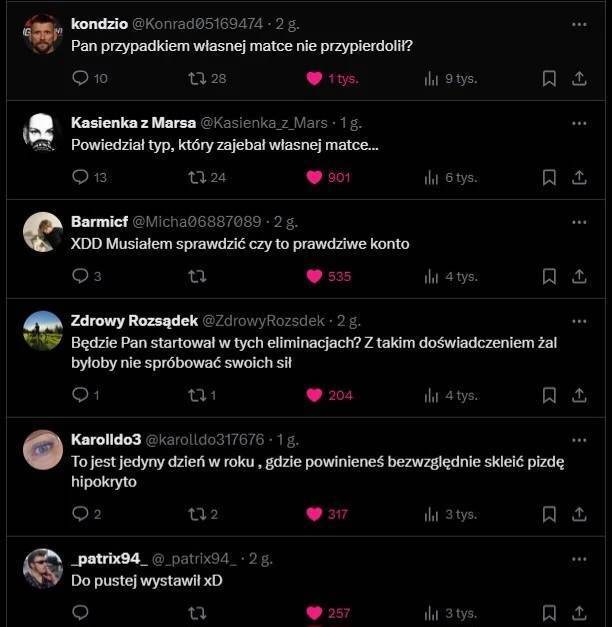The image size is (612, 627).
Task: Open Zdrowy Rozsądek's profile avatar
Action: point(42,331)
